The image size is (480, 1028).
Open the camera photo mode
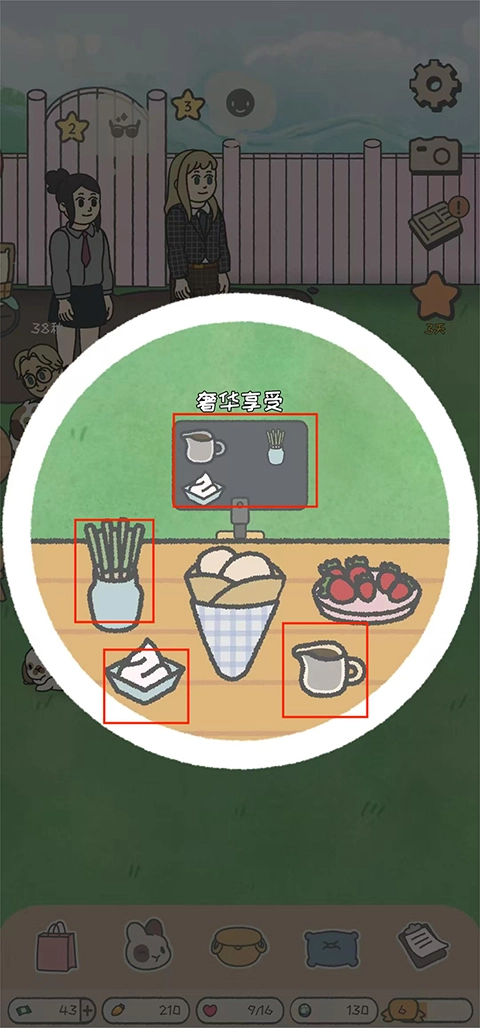click(x=435, y=155)
